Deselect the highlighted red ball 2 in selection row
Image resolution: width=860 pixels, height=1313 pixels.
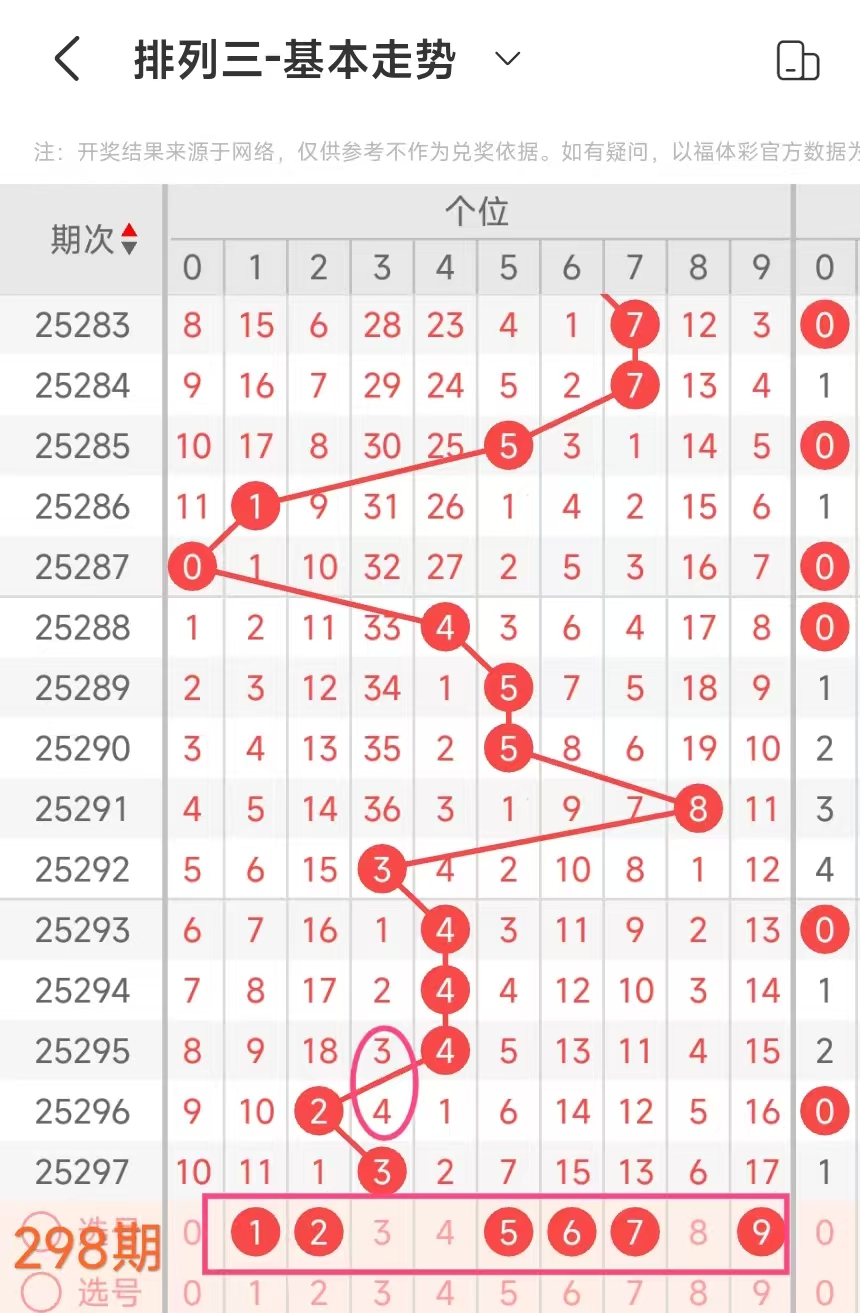click(x=318, y=1233)
